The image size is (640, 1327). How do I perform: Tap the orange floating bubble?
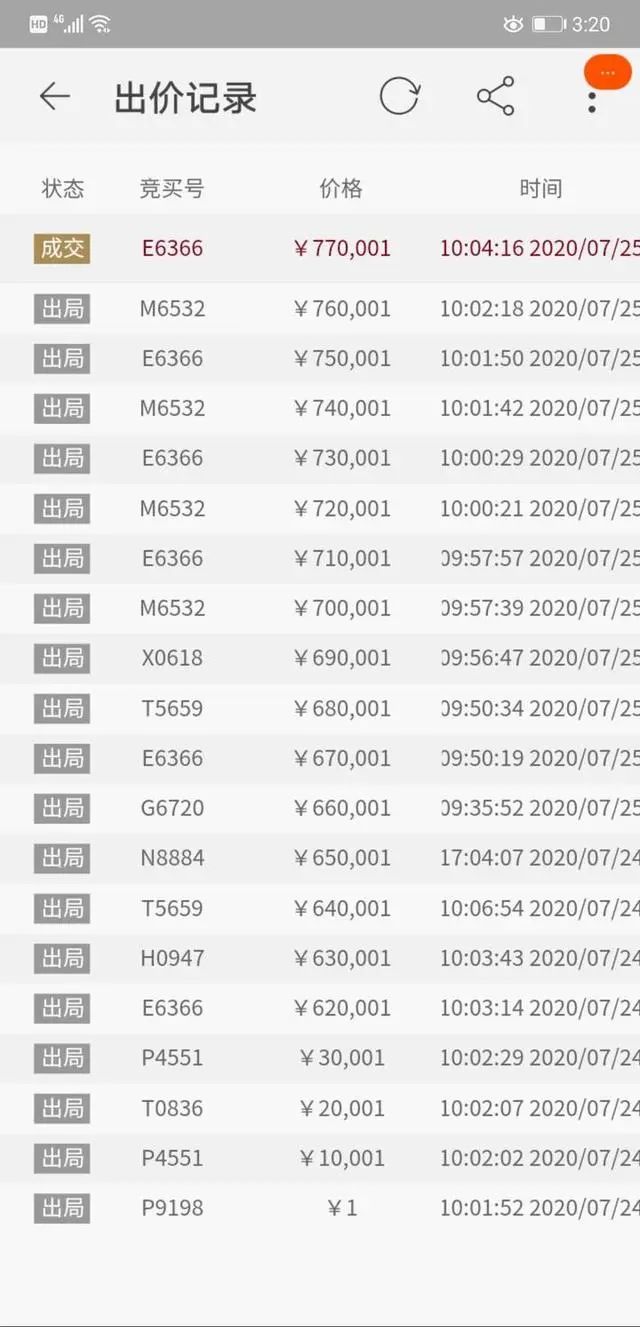[x=608, y=73]
